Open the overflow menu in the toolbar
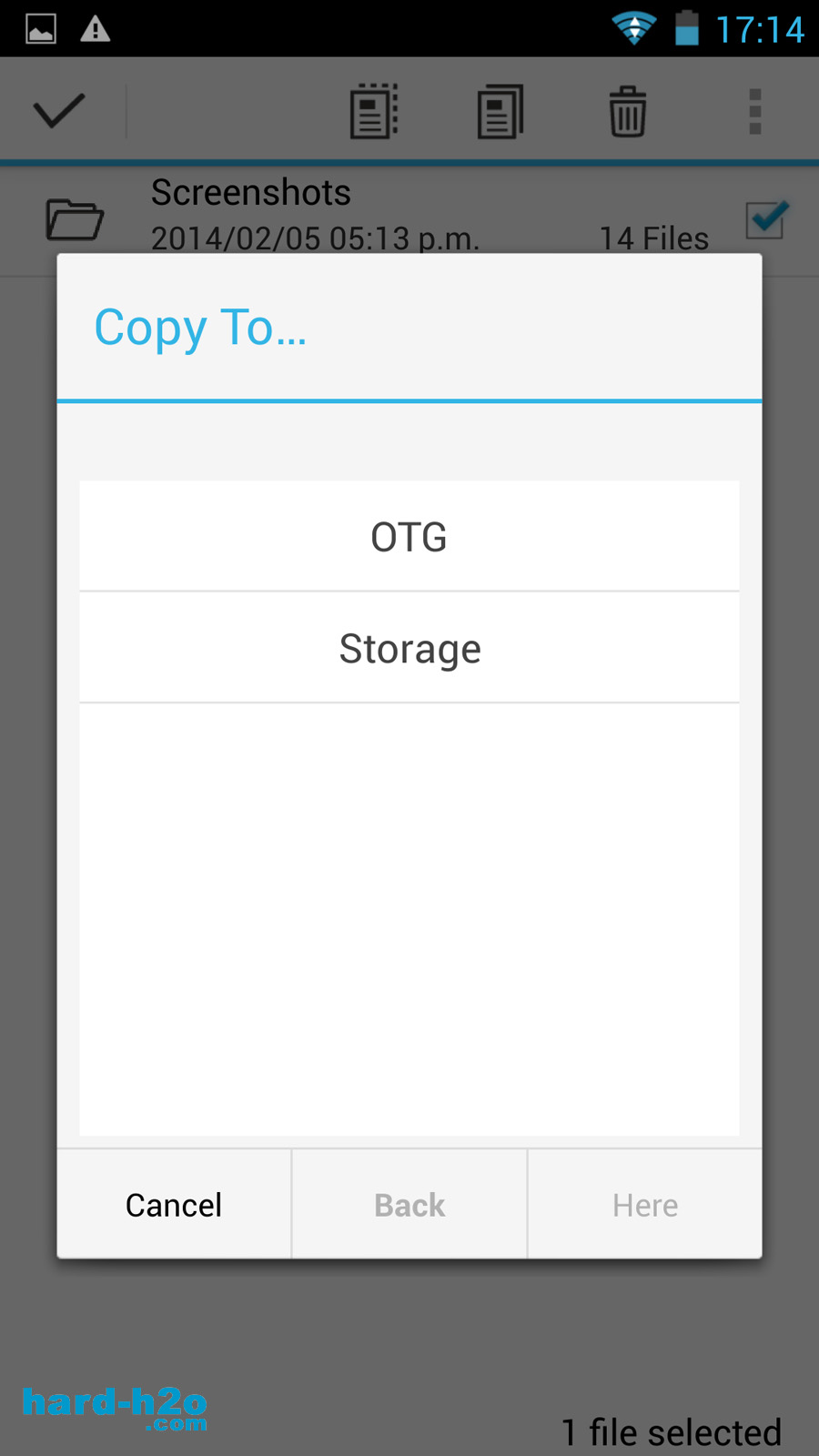This screenshot has width=819, height=1456. [754, 112]
